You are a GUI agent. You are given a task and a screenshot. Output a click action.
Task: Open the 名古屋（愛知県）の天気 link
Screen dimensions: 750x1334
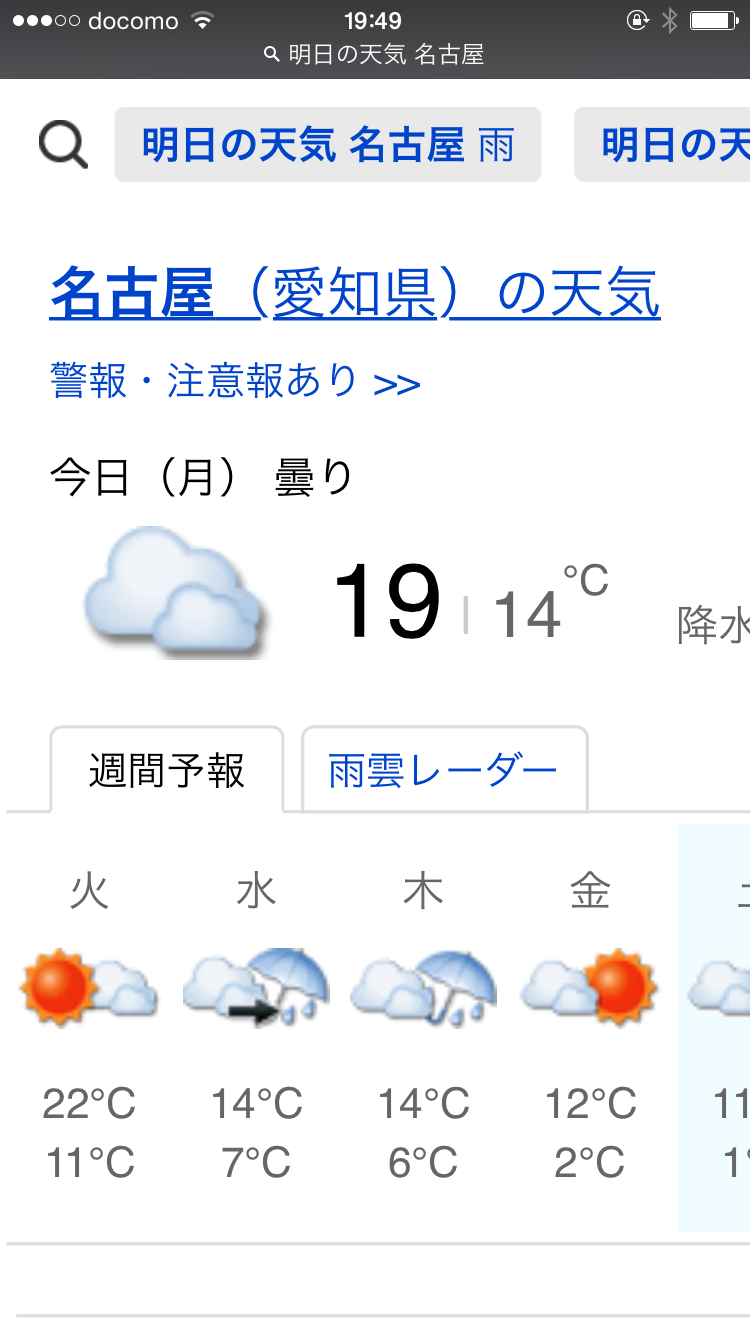point(355,294)
